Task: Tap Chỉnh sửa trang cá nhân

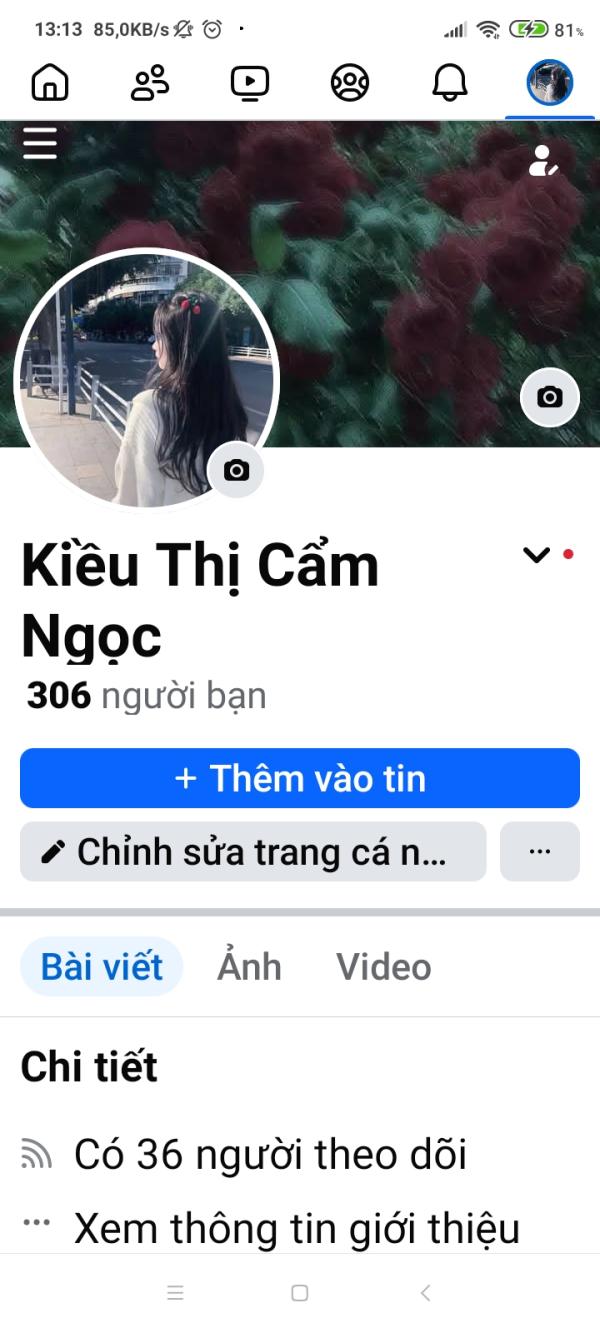Action: 253,852
